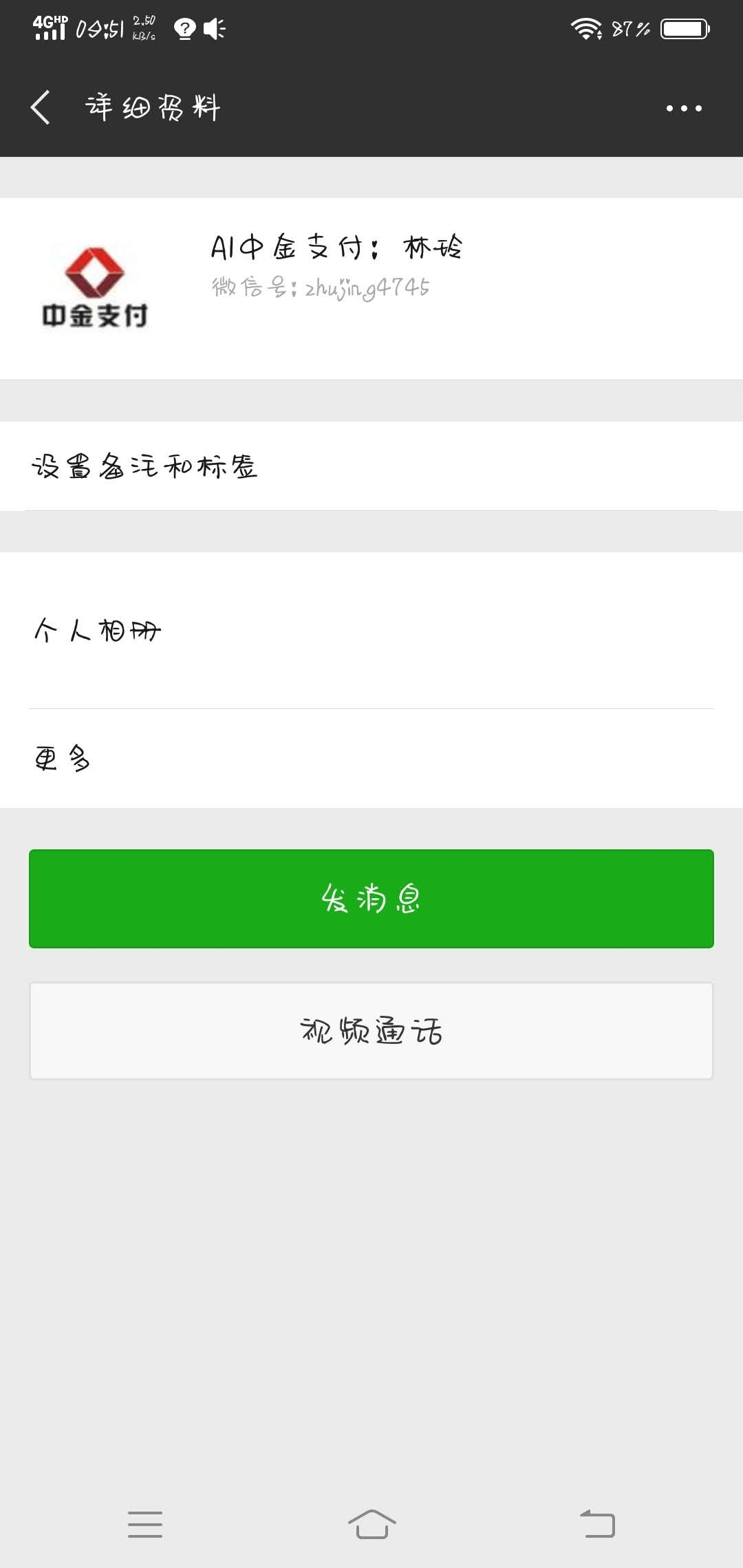Go to the system home screen
Screen dimensions: 743x1568
point(371,1524)
